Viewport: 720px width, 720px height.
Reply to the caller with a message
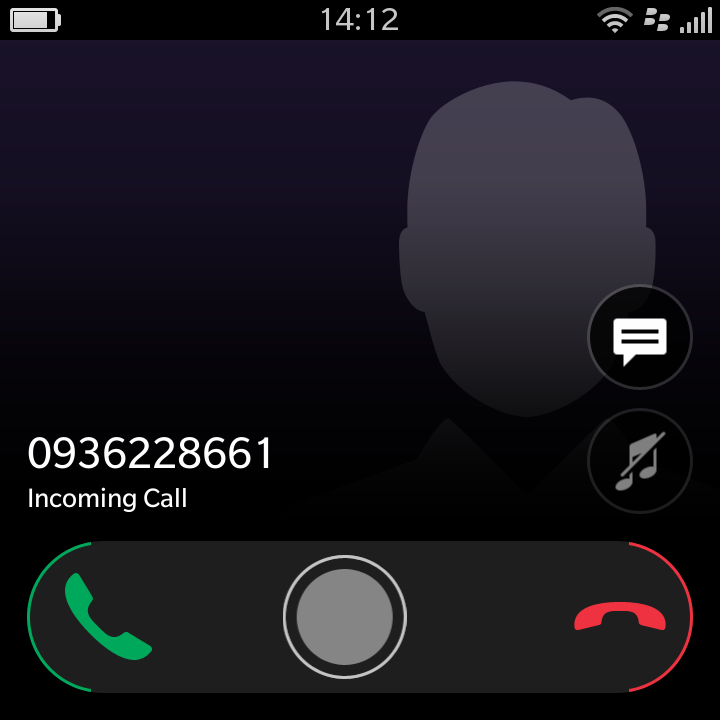[640, 337]
